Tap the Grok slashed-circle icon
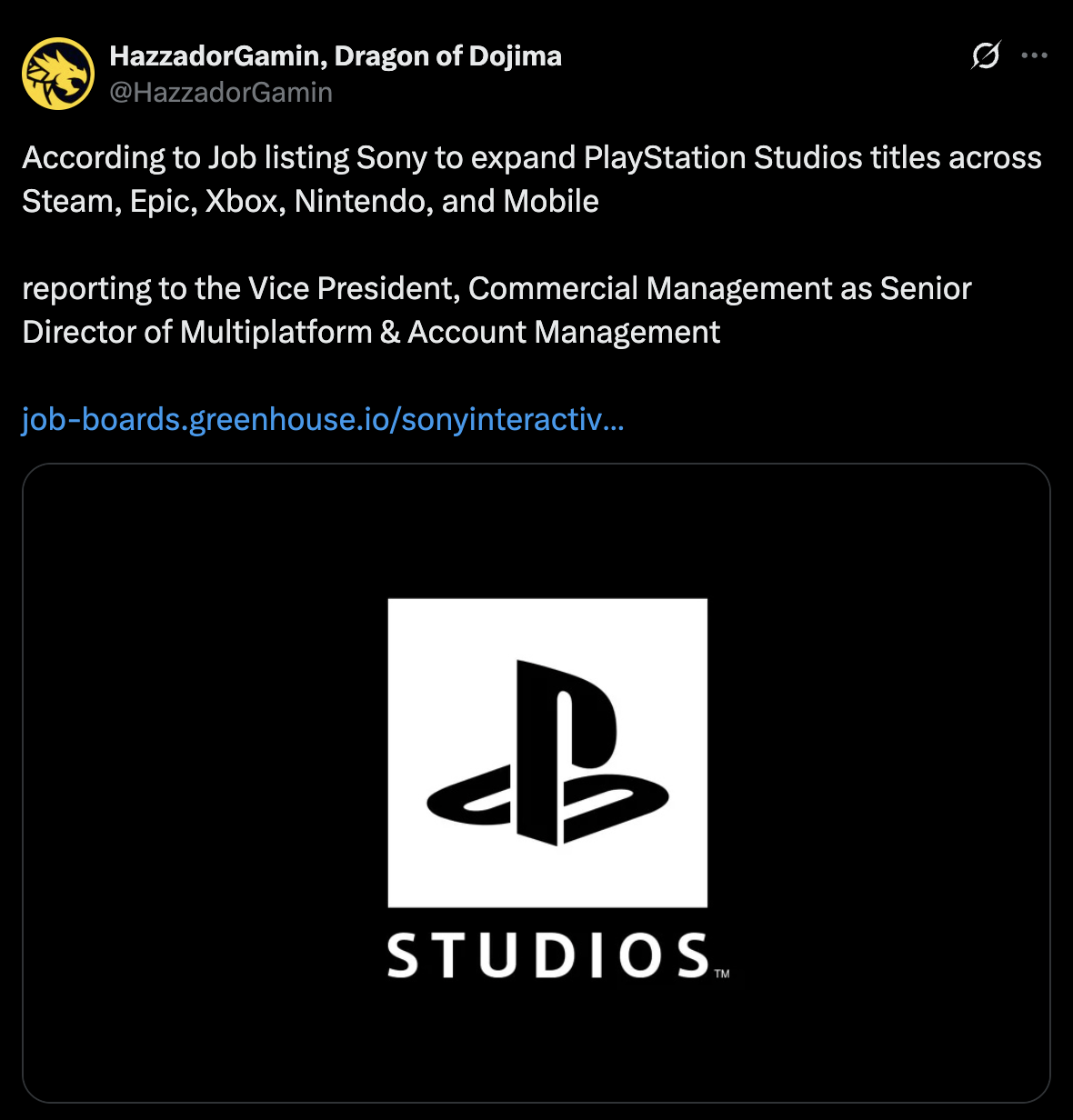The height and width of the screenshot is (1120, 1073). 986,55
